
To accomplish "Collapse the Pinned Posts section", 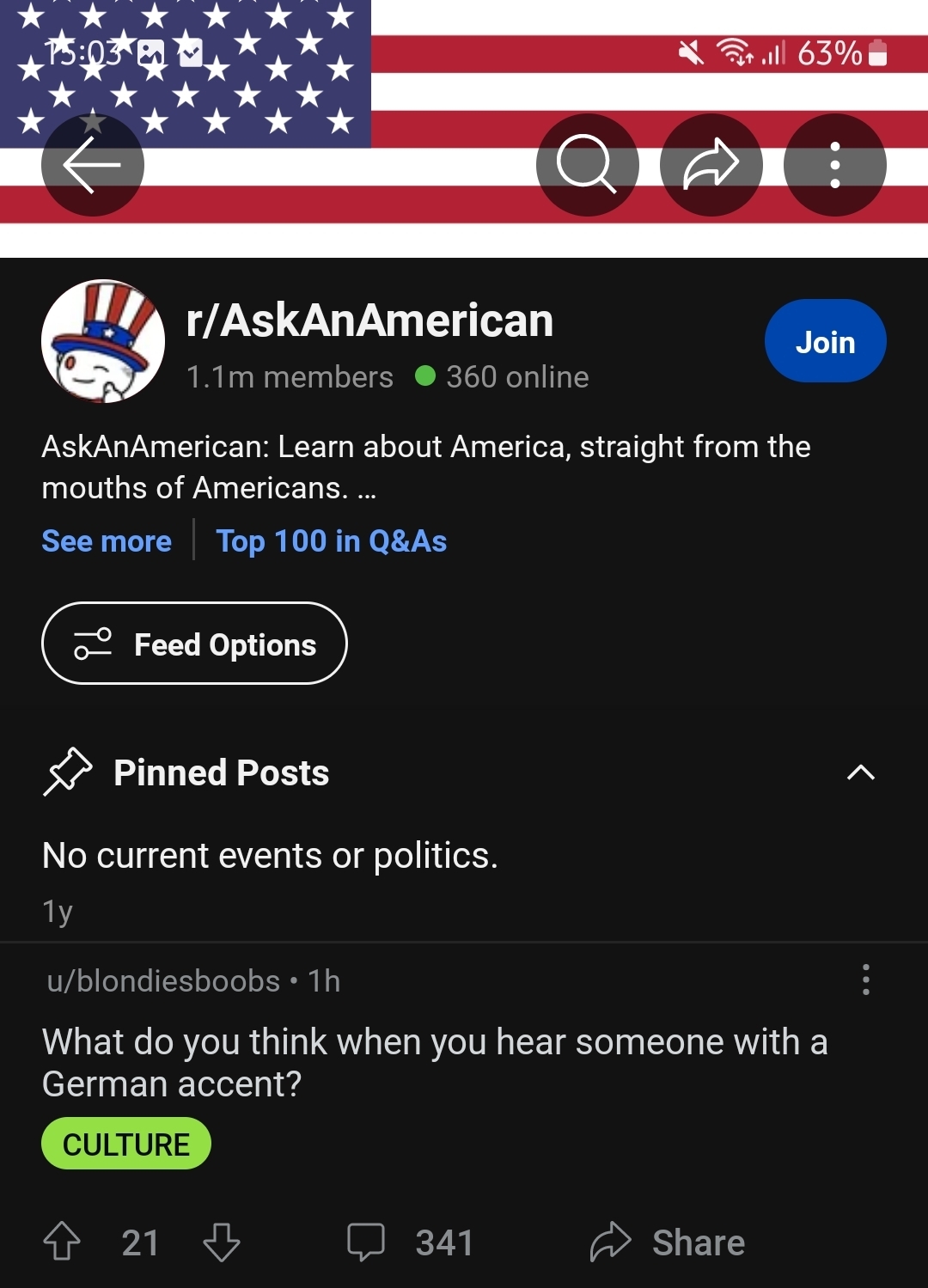I will click(860, 772).
